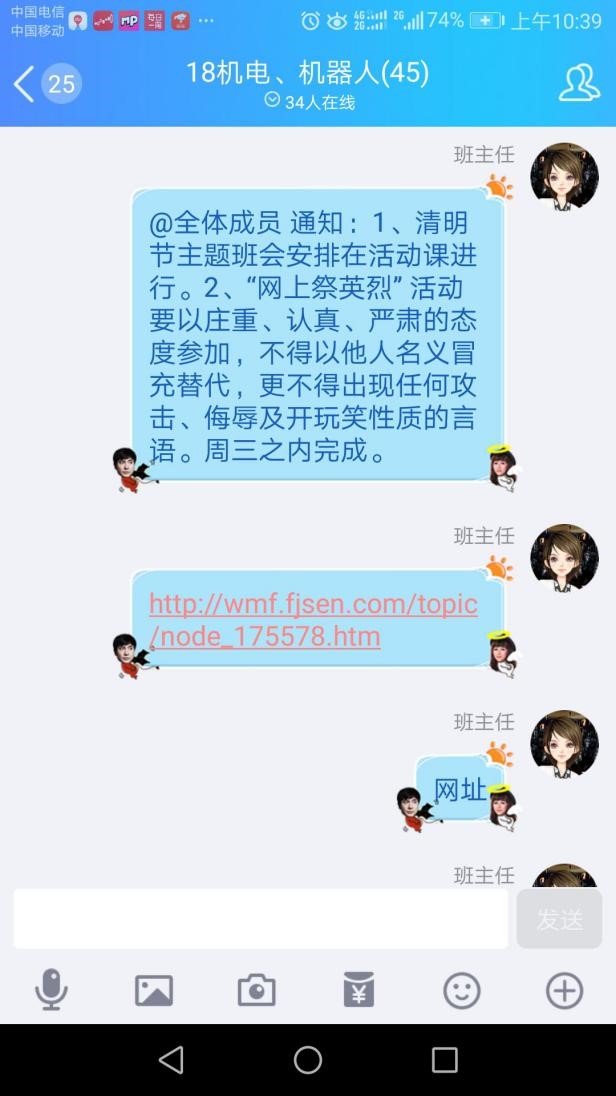Tap the message input field
Image resolution: width=616 pixels, height=1096 pixels.
260,919
